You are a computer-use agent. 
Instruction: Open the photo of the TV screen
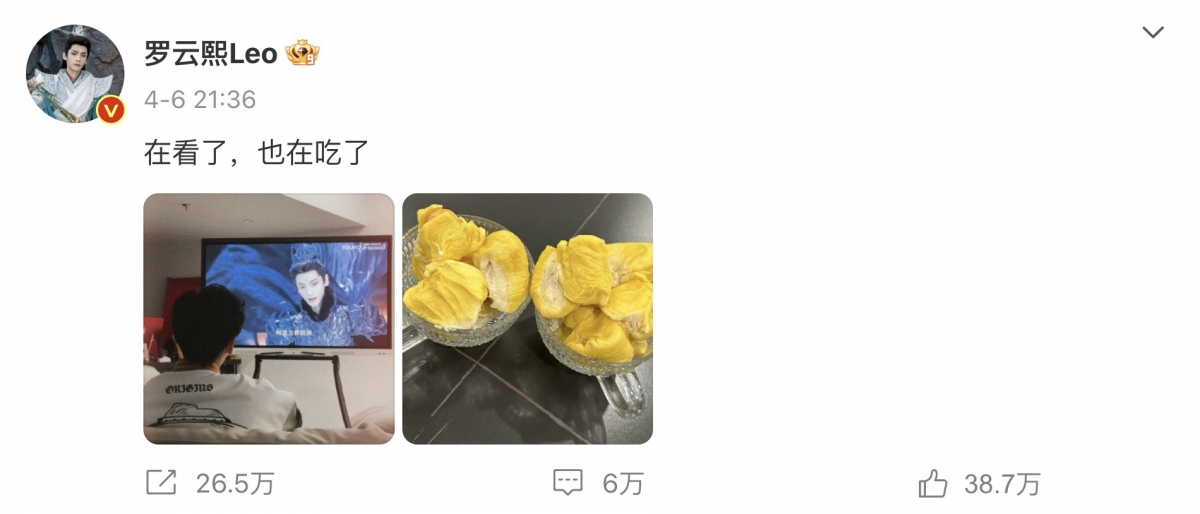coord(269,318)
